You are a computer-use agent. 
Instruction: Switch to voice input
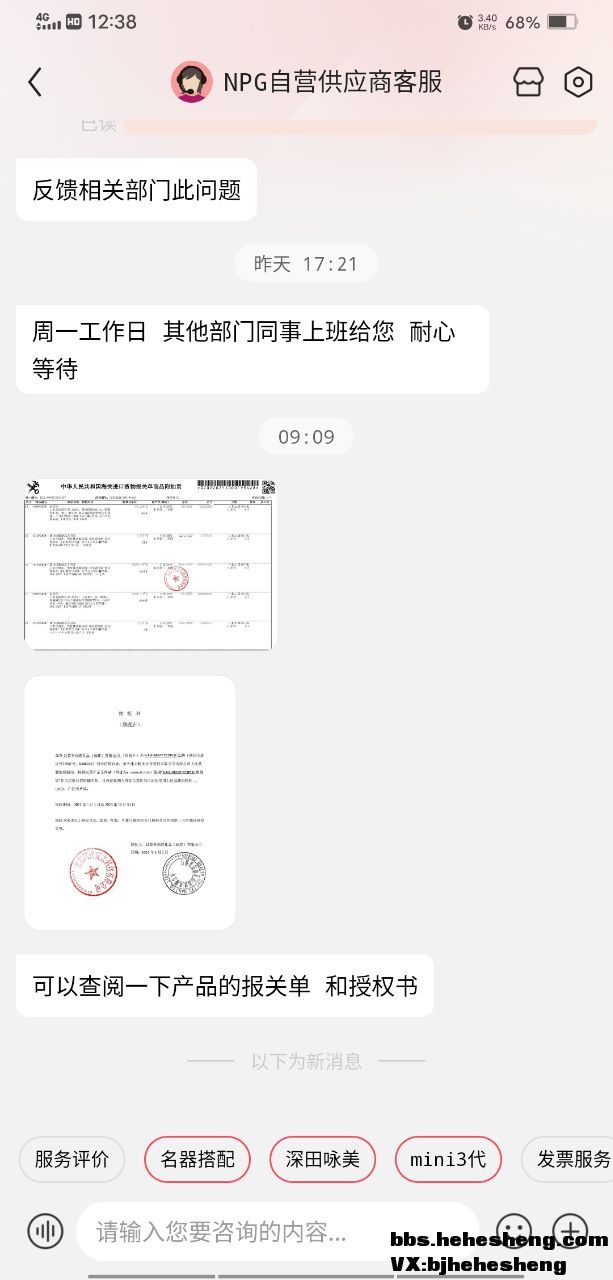tap(45, 1231)
